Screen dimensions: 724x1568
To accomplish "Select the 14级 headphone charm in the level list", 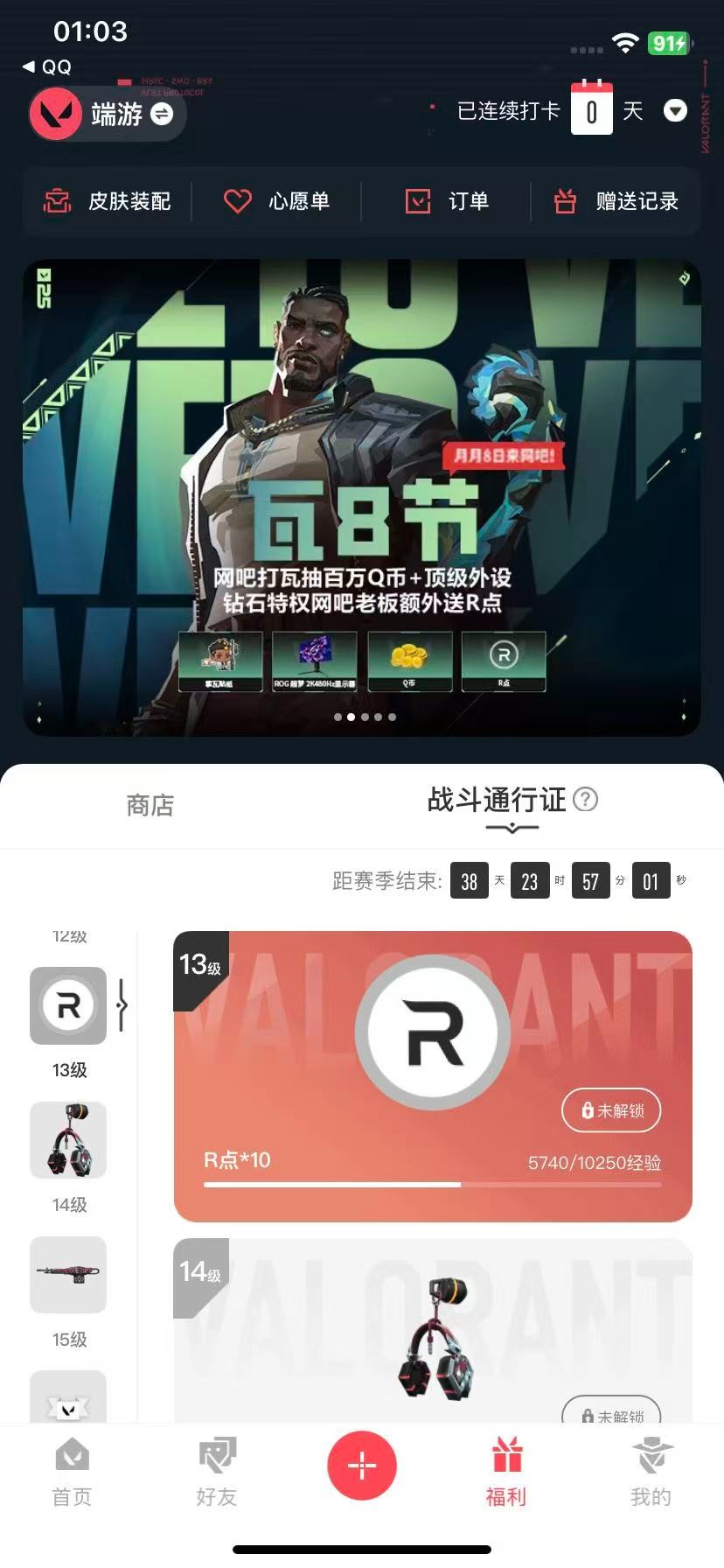I will pos(68,1140).
